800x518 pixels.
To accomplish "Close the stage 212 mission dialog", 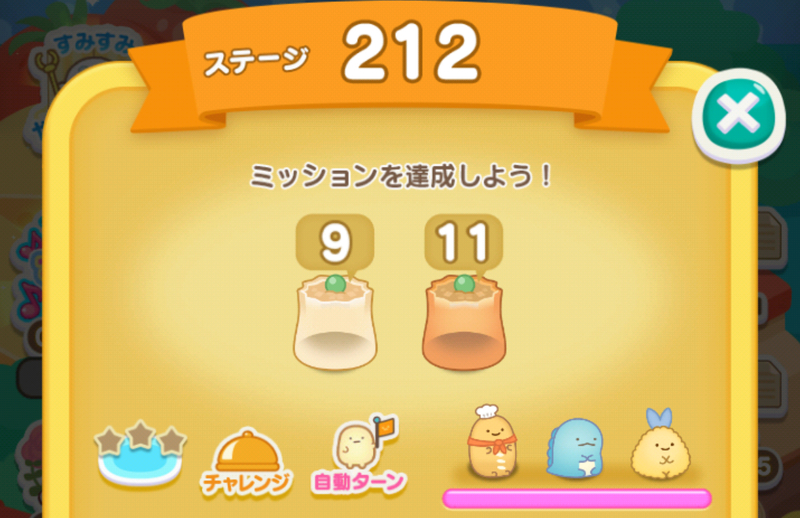I will coord(739,116).
